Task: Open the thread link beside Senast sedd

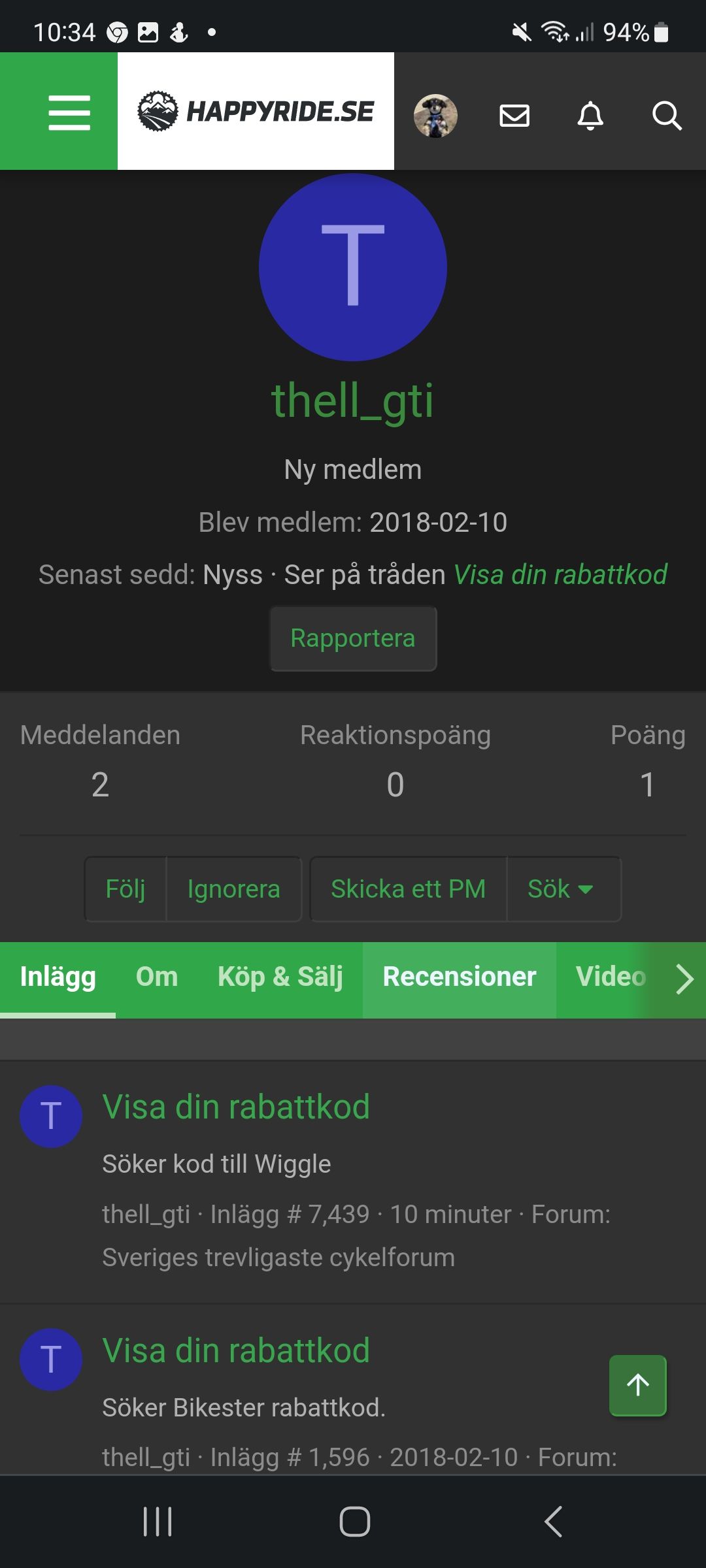Action: tap(560, 575)
